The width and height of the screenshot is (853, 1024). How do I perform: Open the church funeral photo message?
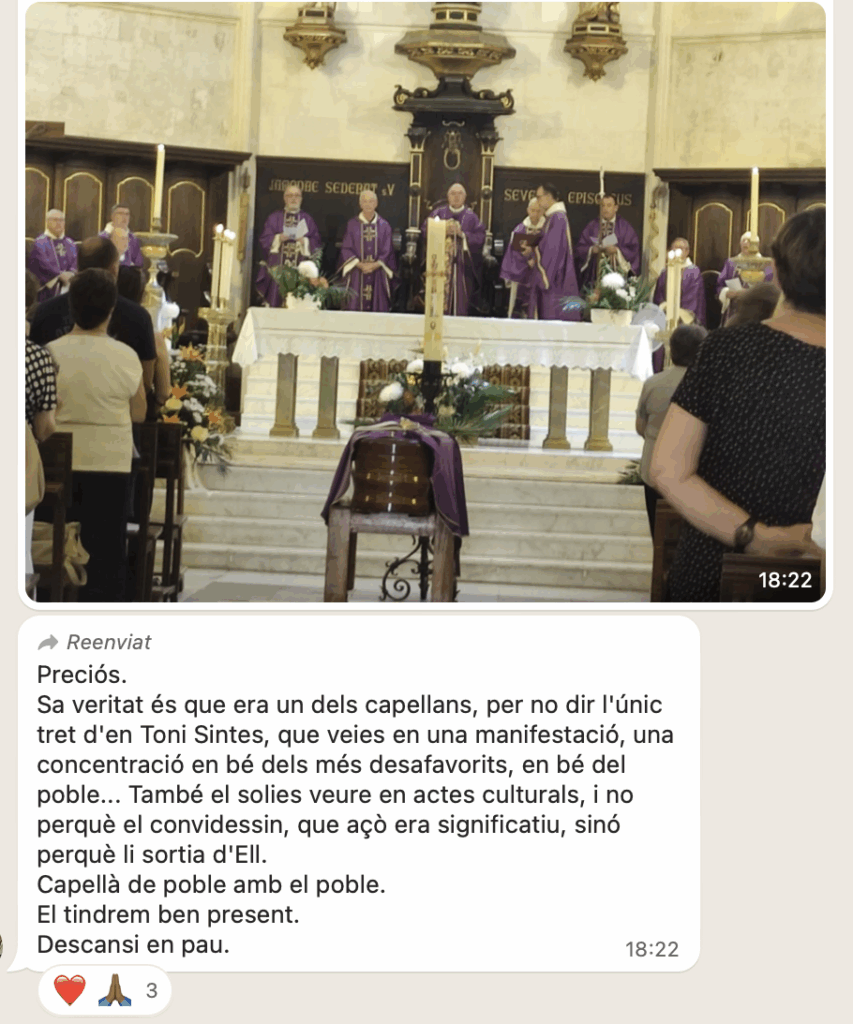coord(425,300)
